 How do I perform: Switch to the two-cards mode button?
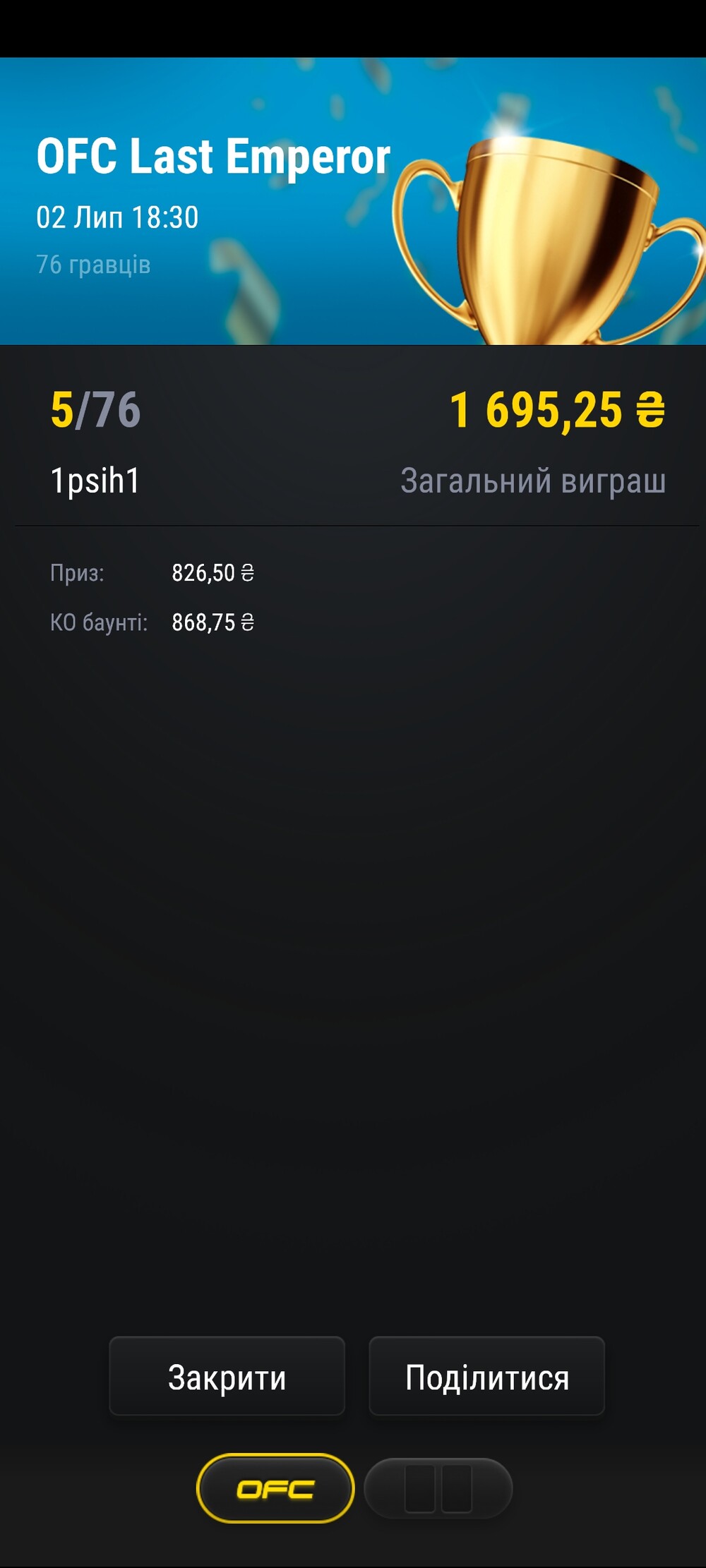pos(438,1488)
